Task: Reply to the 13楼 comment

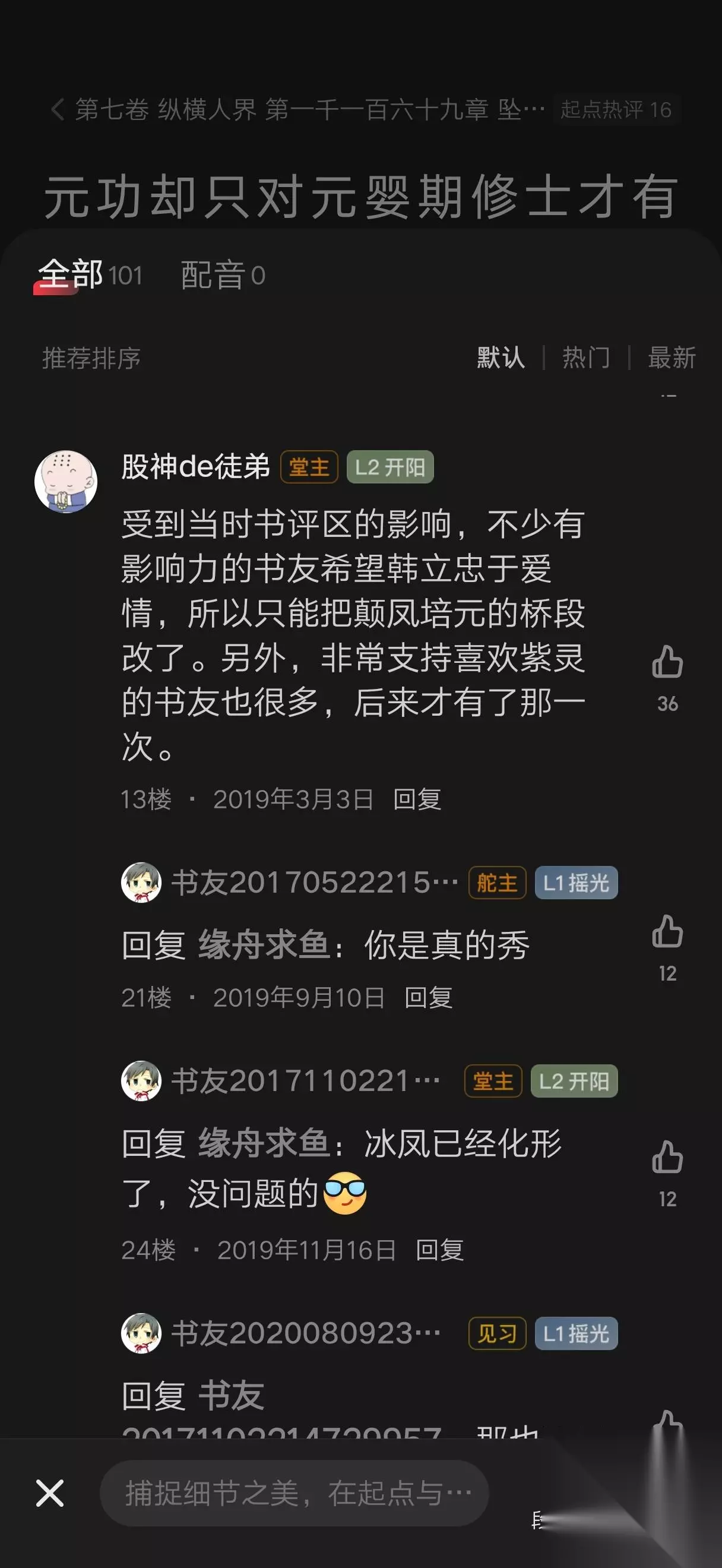Action: pos(417,799)
